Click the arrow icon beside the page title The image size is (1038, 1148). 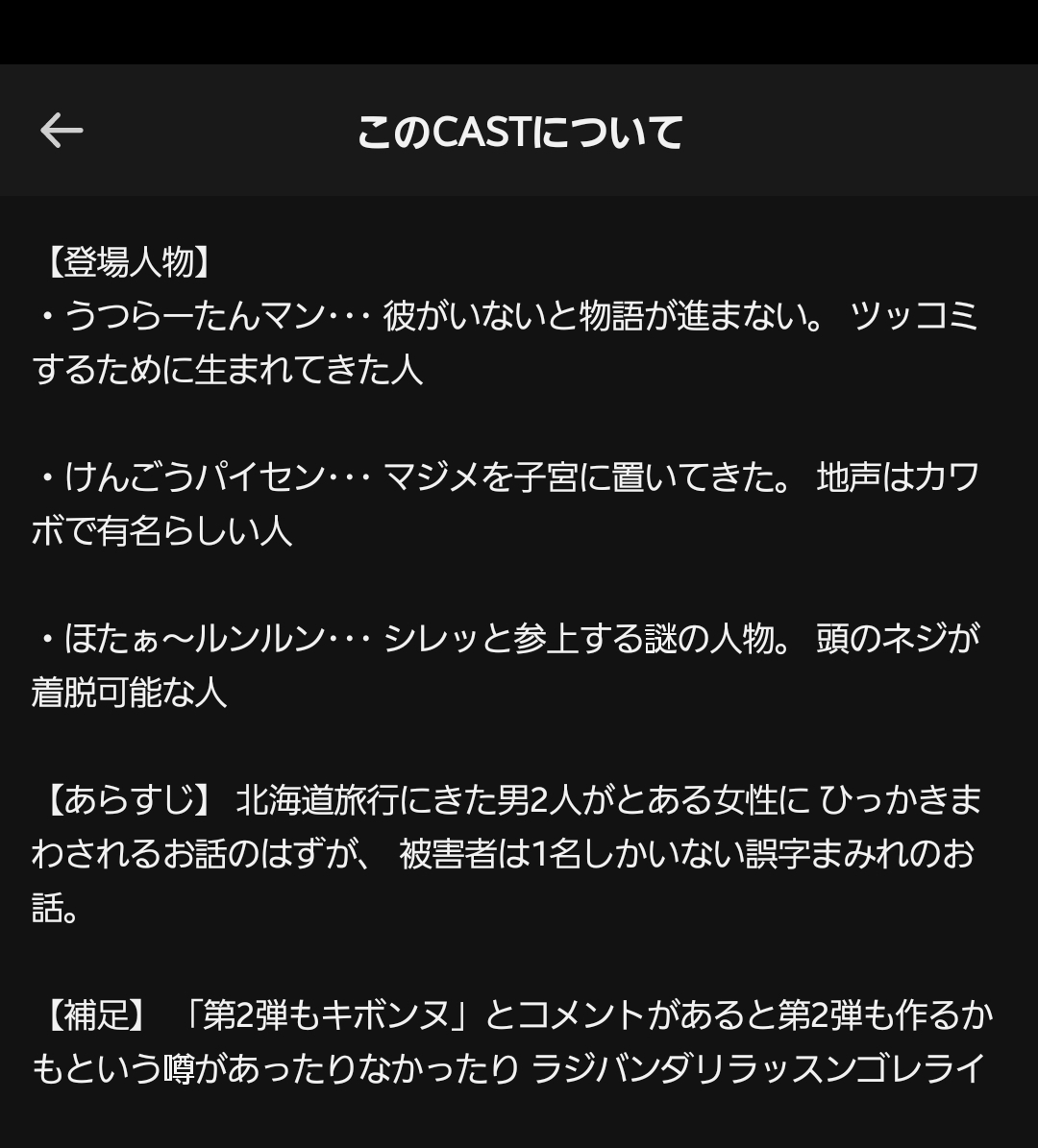click(62, 130)
